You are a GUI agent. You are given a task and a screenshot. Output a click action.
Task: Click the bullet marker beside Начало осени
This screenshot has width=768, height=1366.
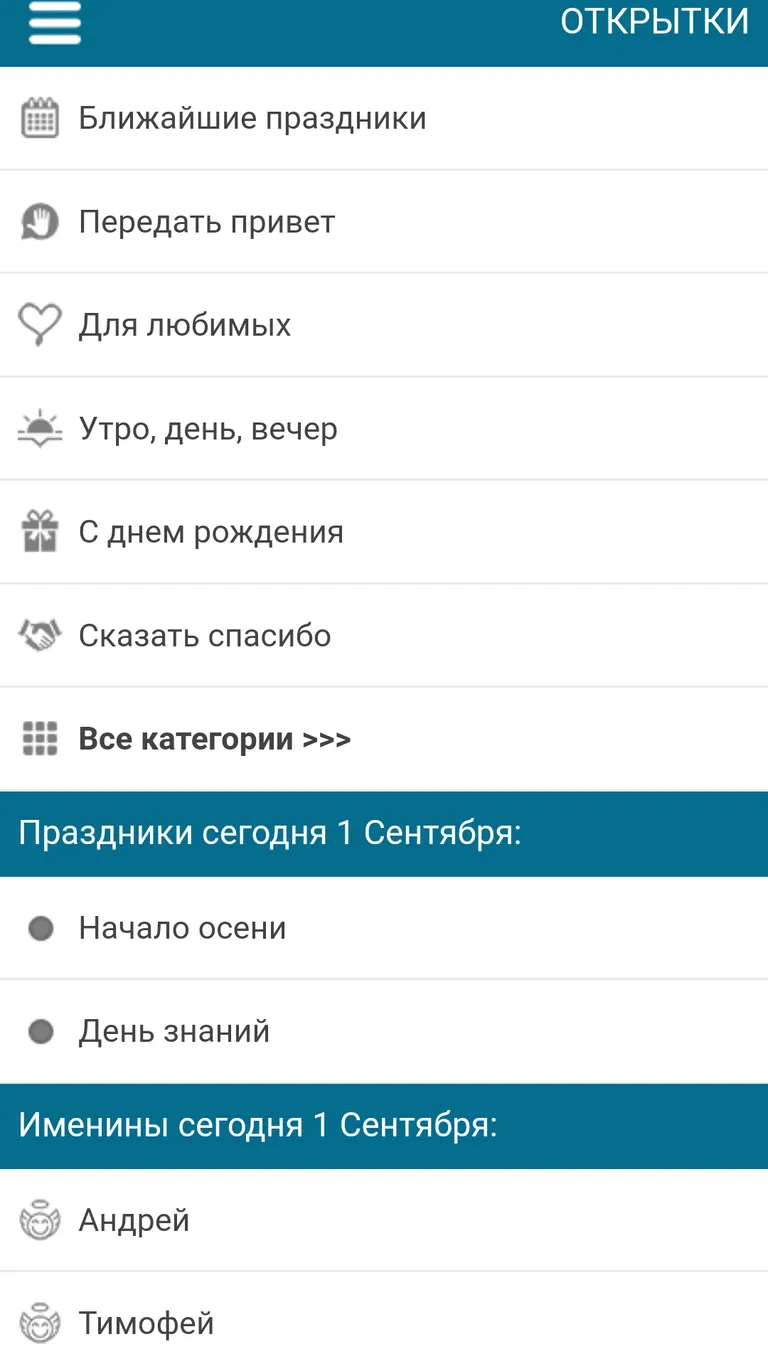tap(40, 927)
